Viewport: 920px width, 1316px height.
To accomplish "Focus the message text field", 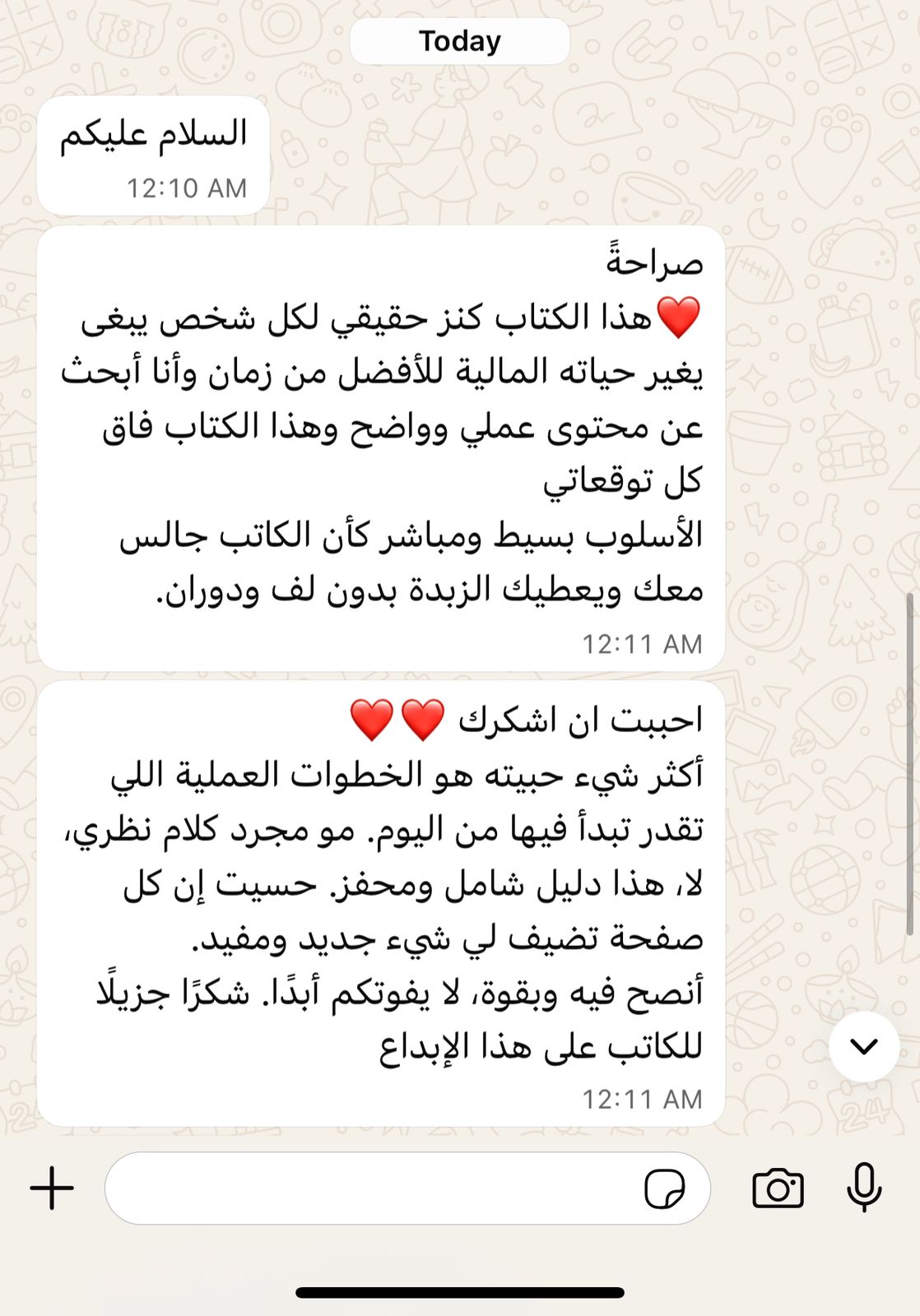I will (370, 1189).
